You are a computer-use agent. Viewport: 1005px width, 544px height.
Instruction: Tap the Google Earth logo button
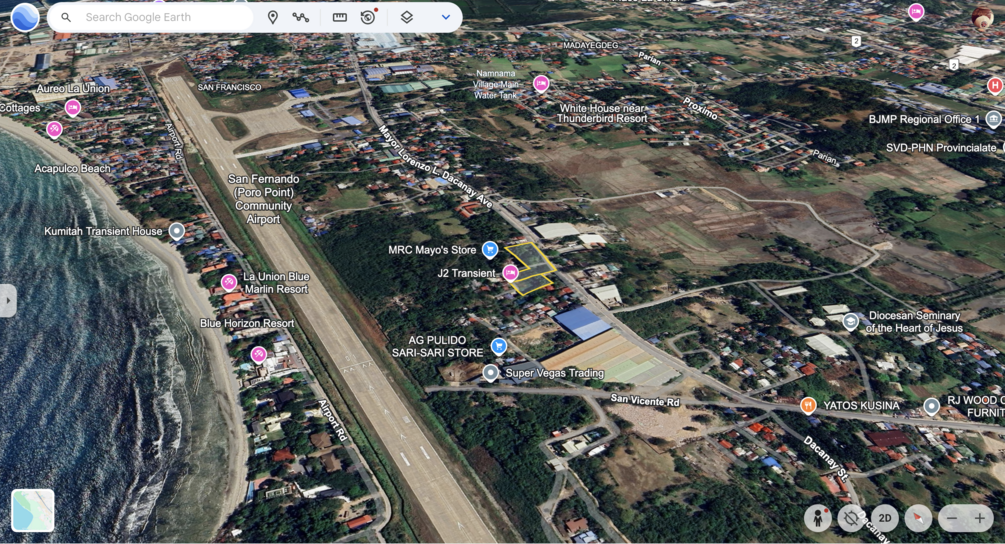coord(25,17)
